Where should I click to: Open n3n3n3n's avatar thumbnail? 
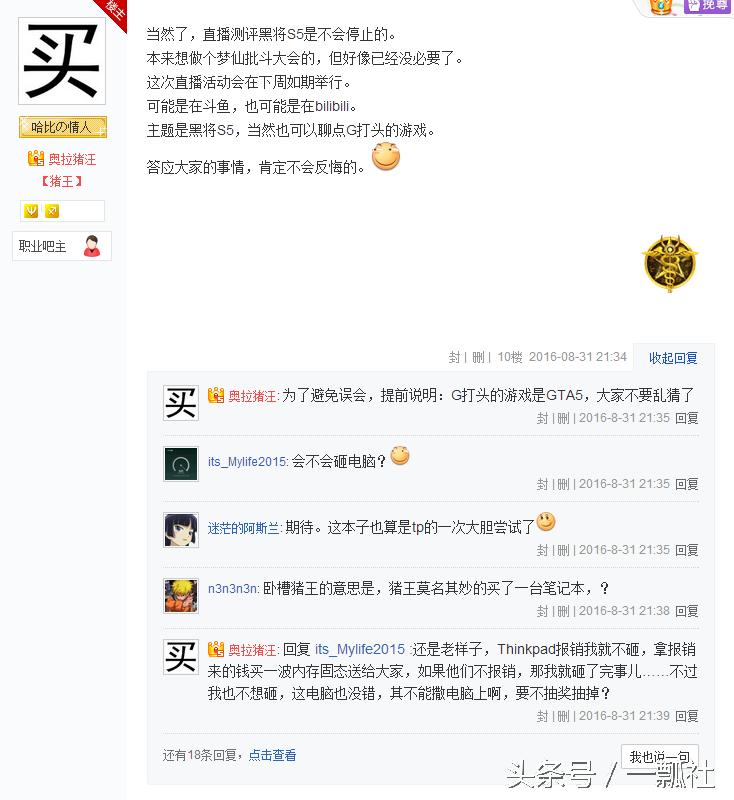tap(181, 595)
